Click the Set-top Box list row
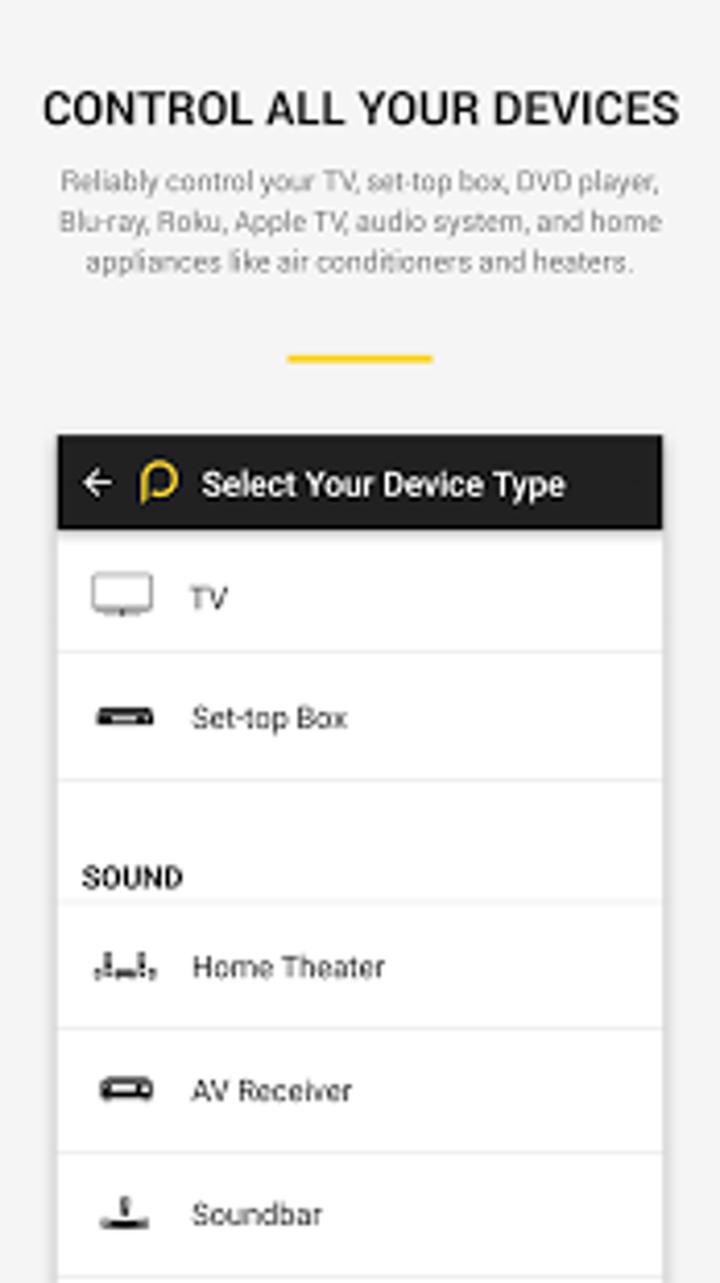The width and height of the screenshot is (720, 1283). point(360,716)
